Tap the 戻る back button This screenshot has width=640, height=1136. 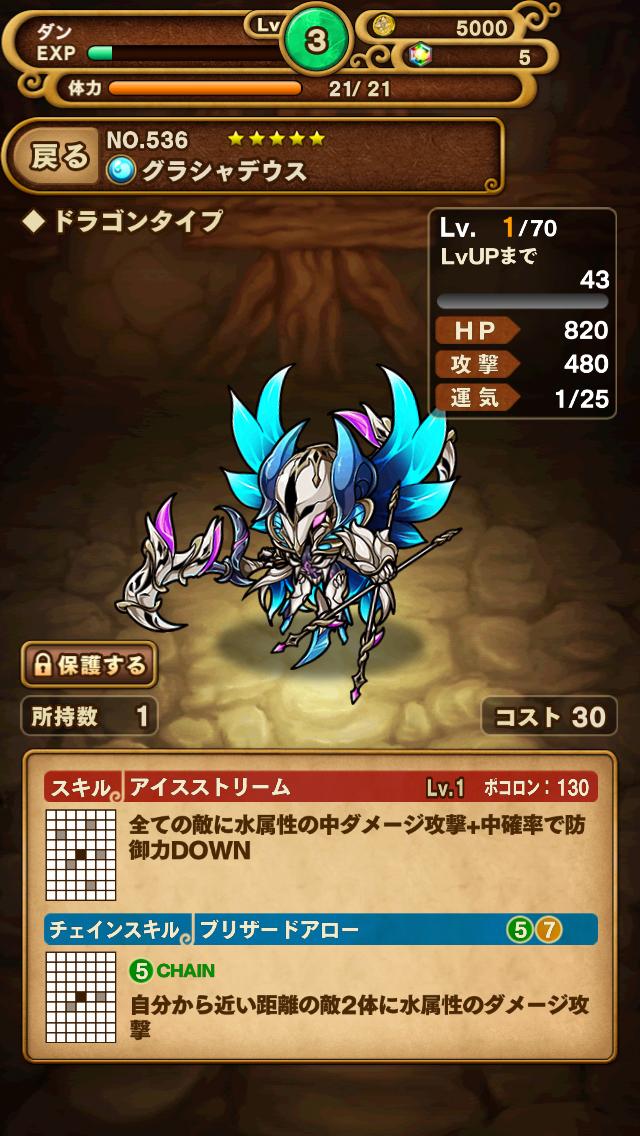[59, 157]
